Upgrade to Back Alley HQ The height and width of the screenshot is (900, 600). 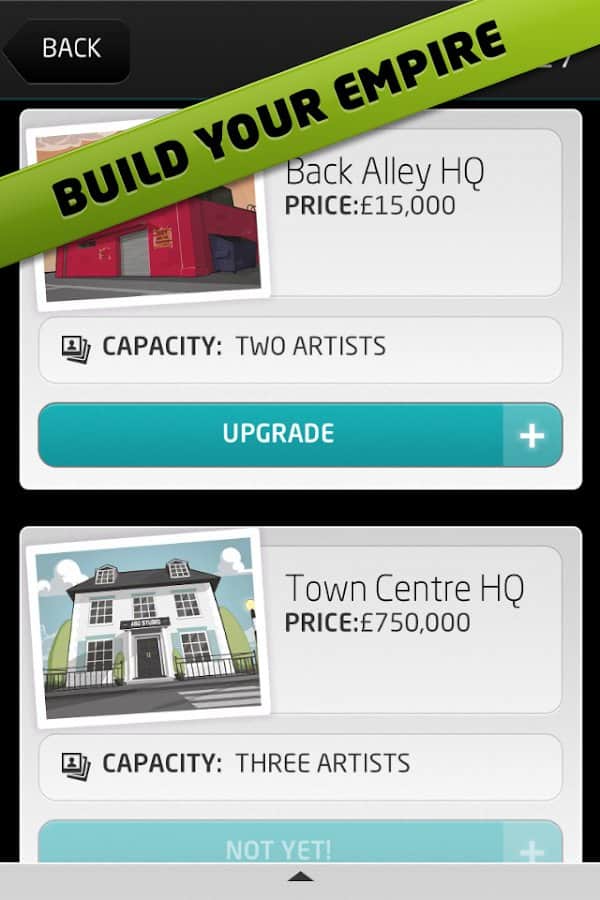pos(300,434)
